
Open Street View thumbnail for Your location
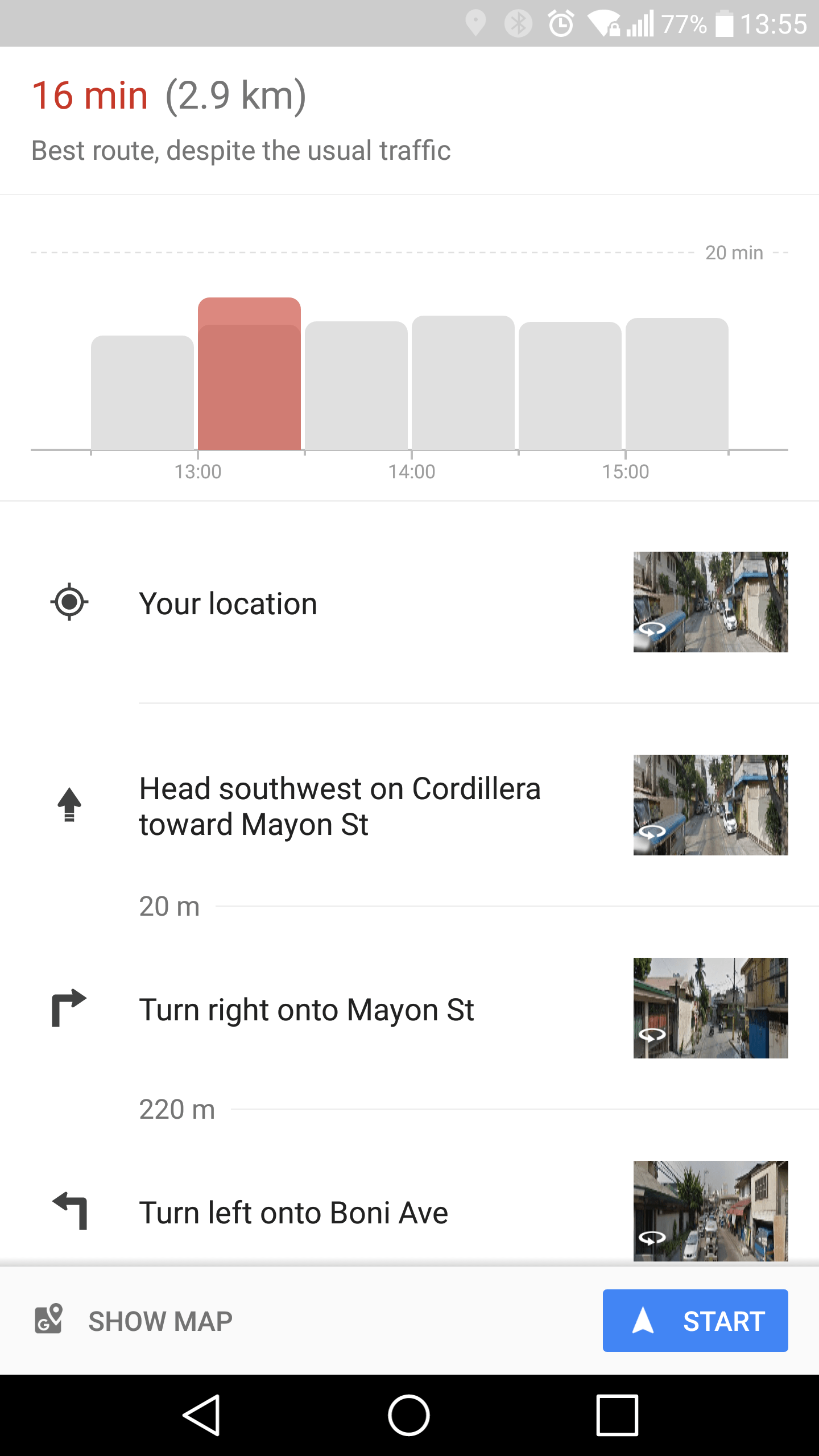710,602
